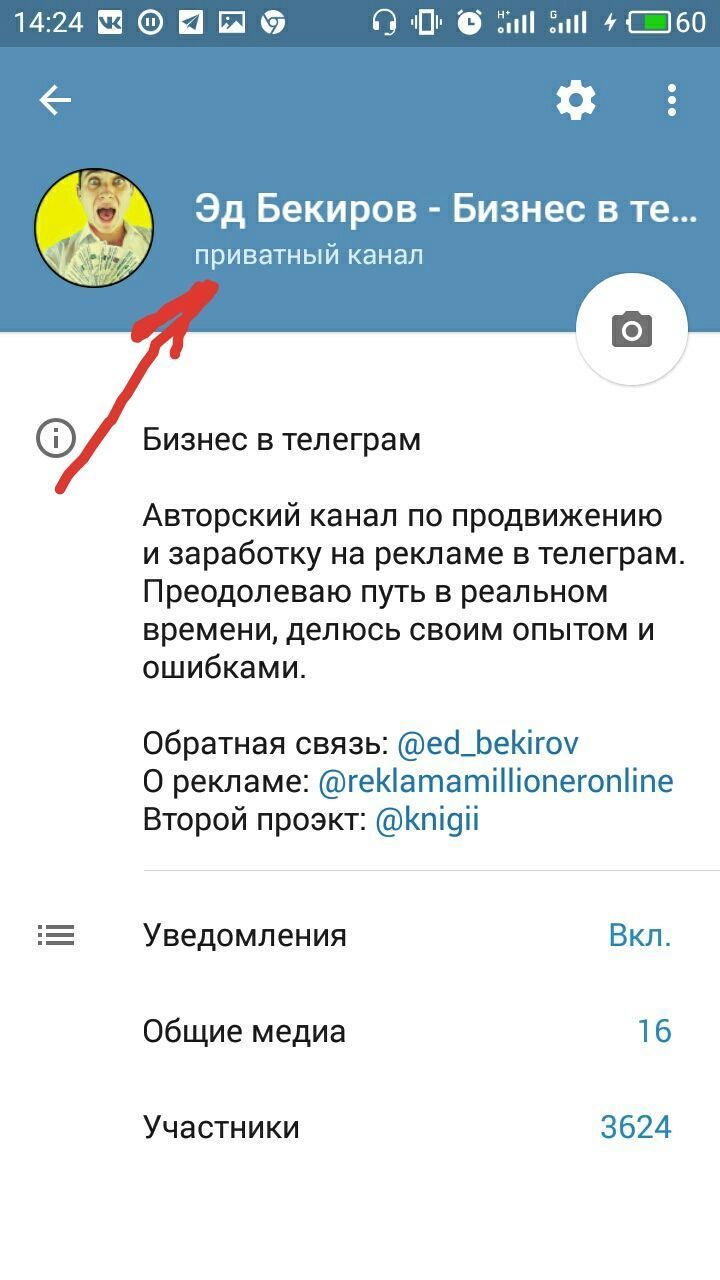Open the @reklamamillioneronline link
Screen dimensions: 720x1280
tap(495, 781)
